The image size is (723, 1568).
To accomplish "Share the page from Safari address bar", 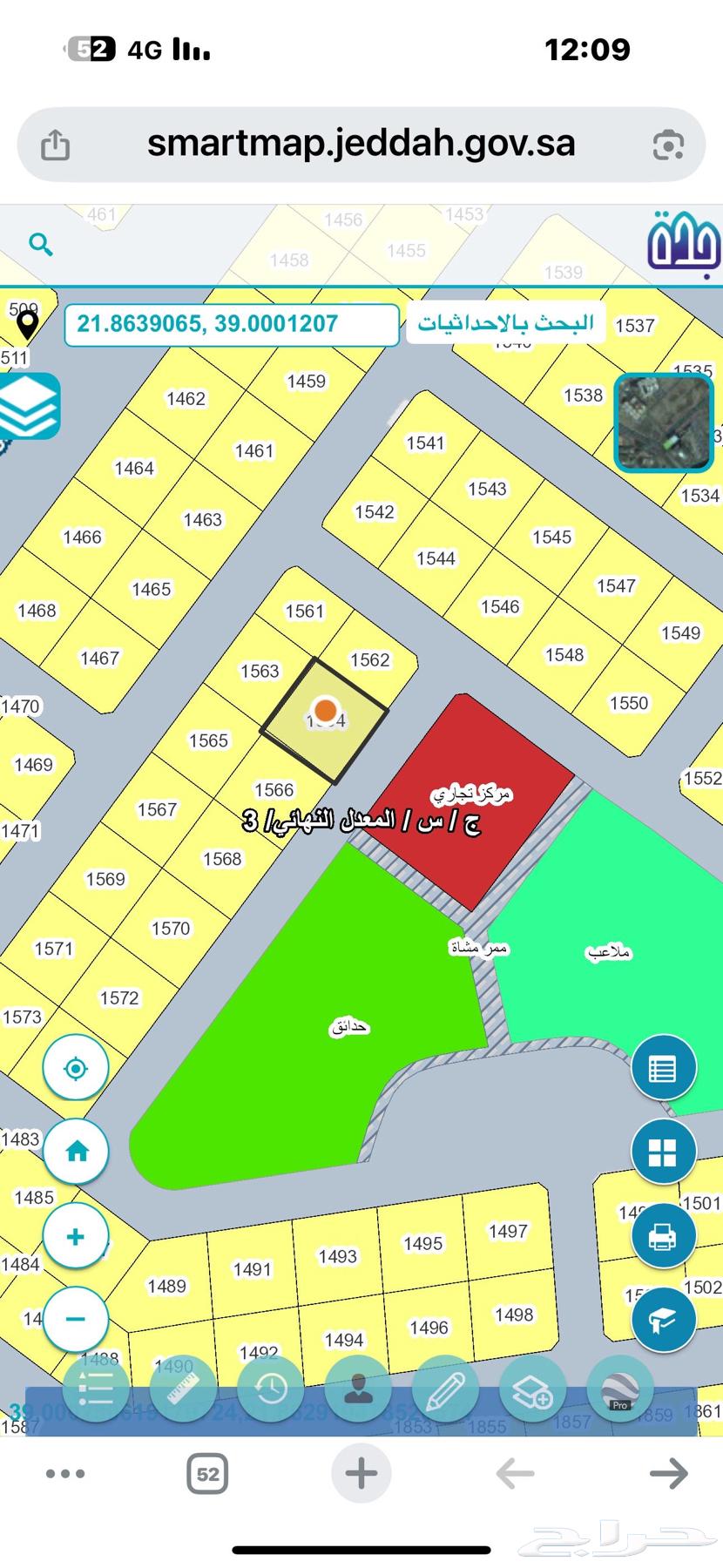I will [x=55, y=144].
